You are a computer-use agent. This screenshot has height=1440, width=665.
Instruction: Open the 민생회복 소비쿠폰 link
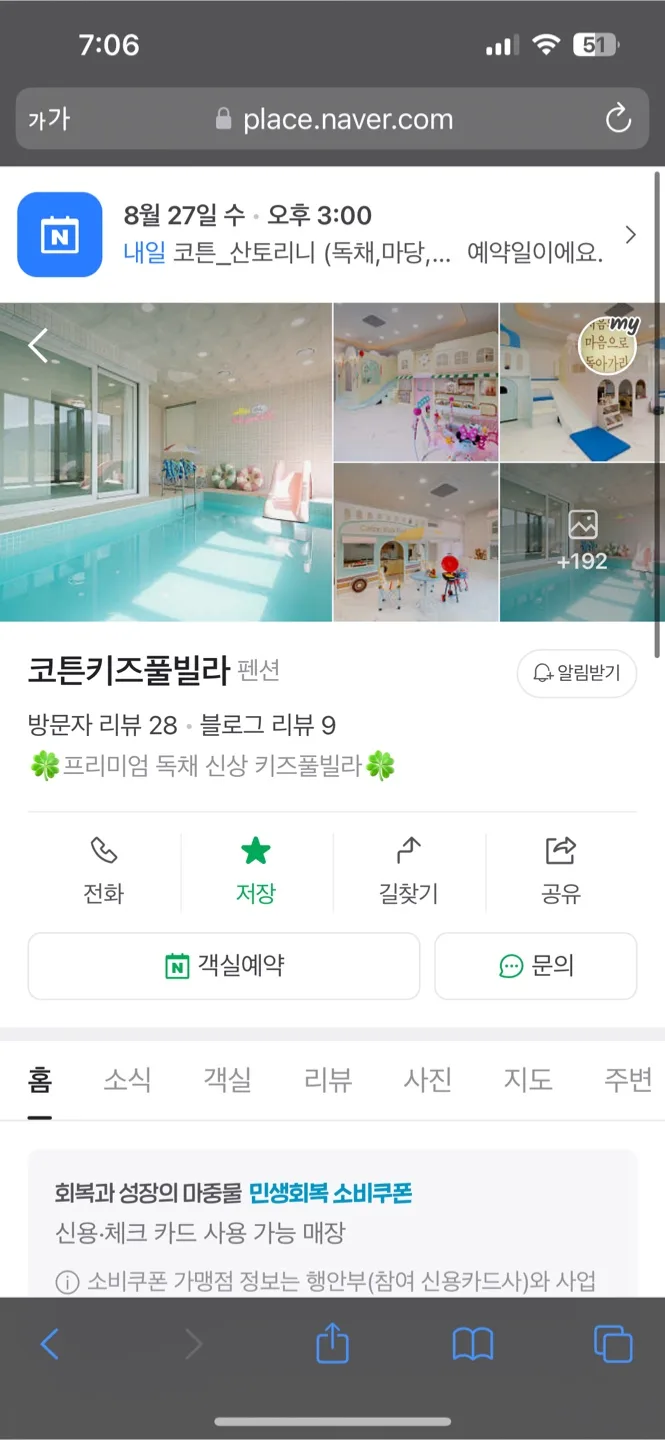point(331,1193)
